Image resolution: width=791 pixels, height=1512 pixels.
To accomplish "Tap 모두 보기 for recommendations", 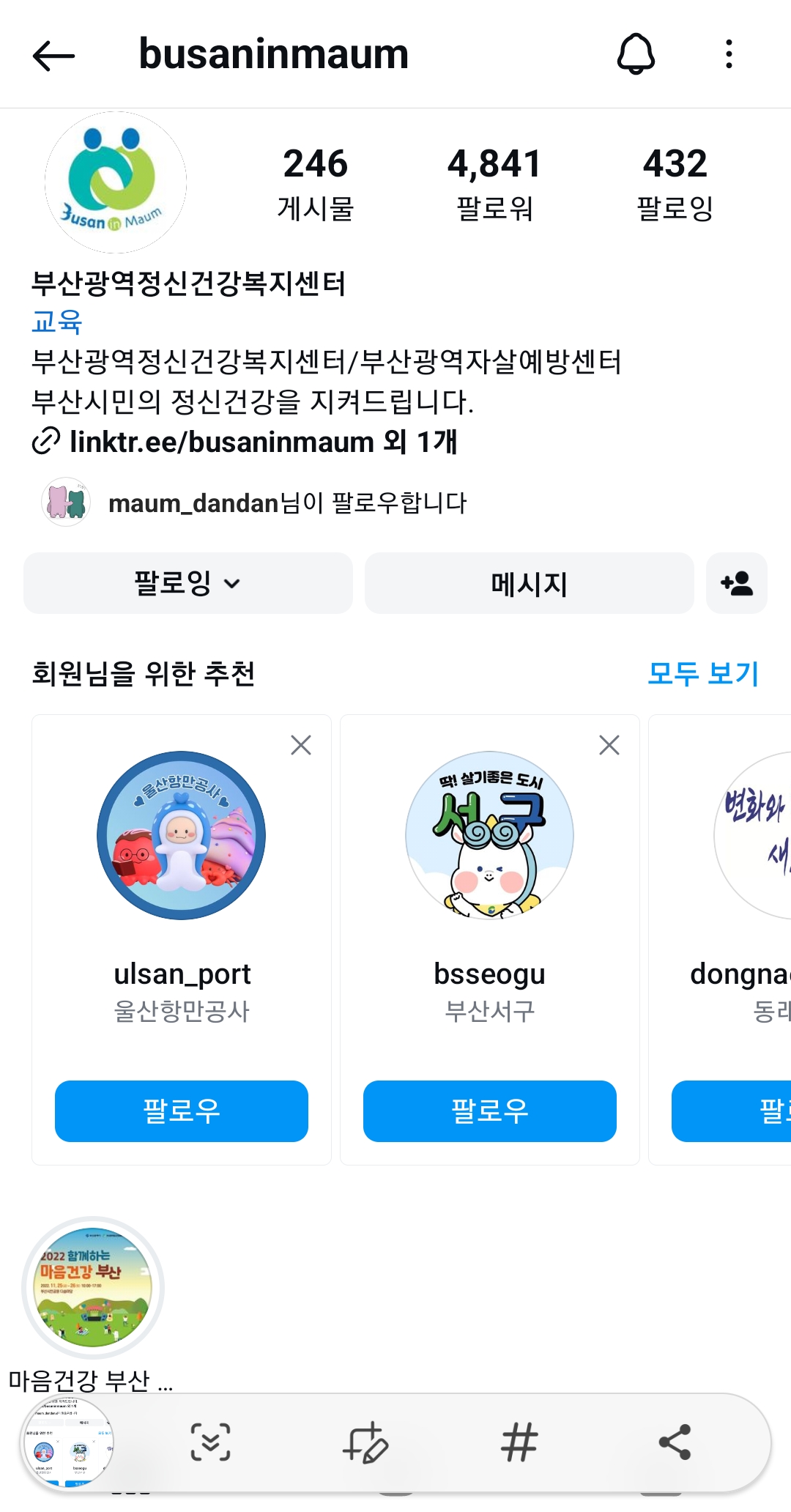I will click(702, 673).
